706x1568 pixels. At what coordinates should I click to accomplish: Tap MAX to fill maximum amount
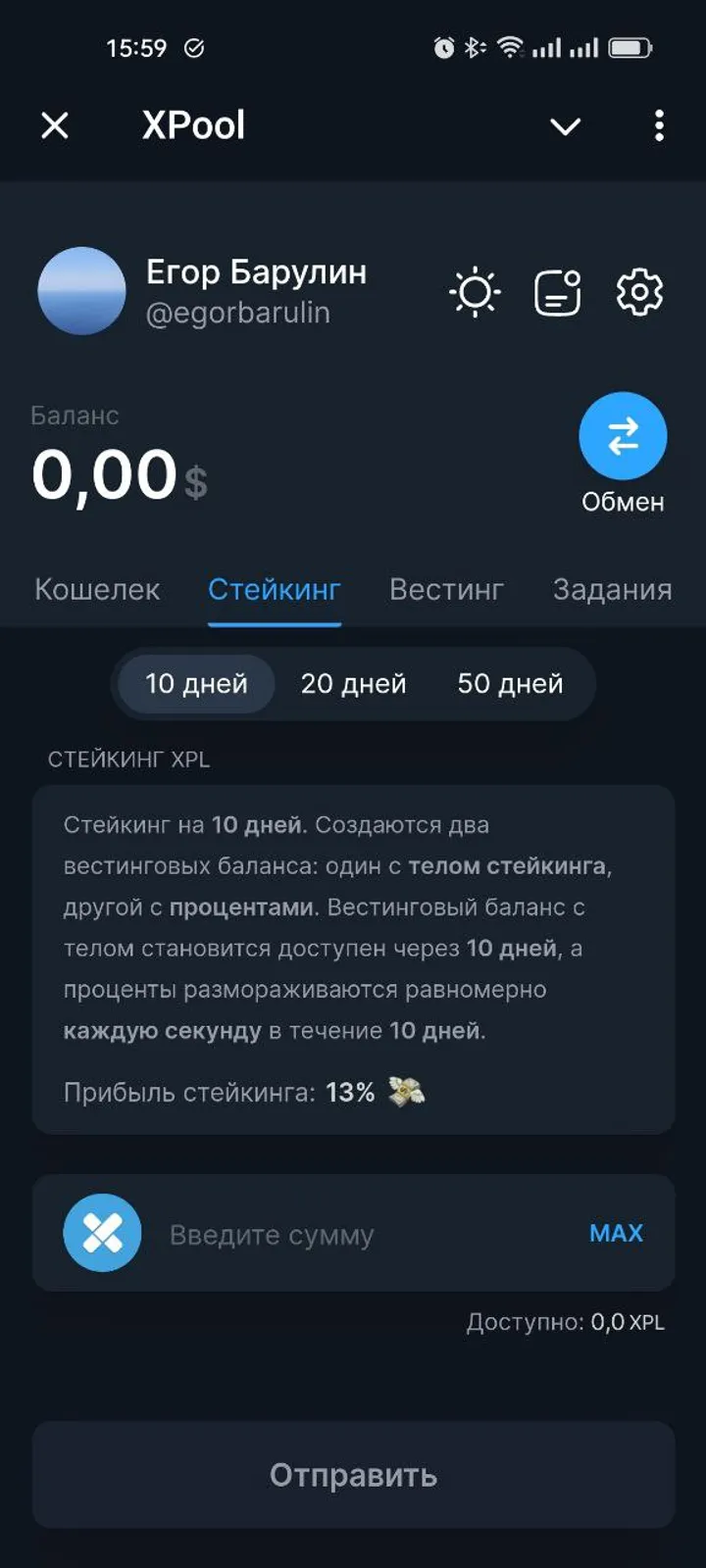click(x=616, y=1233)
